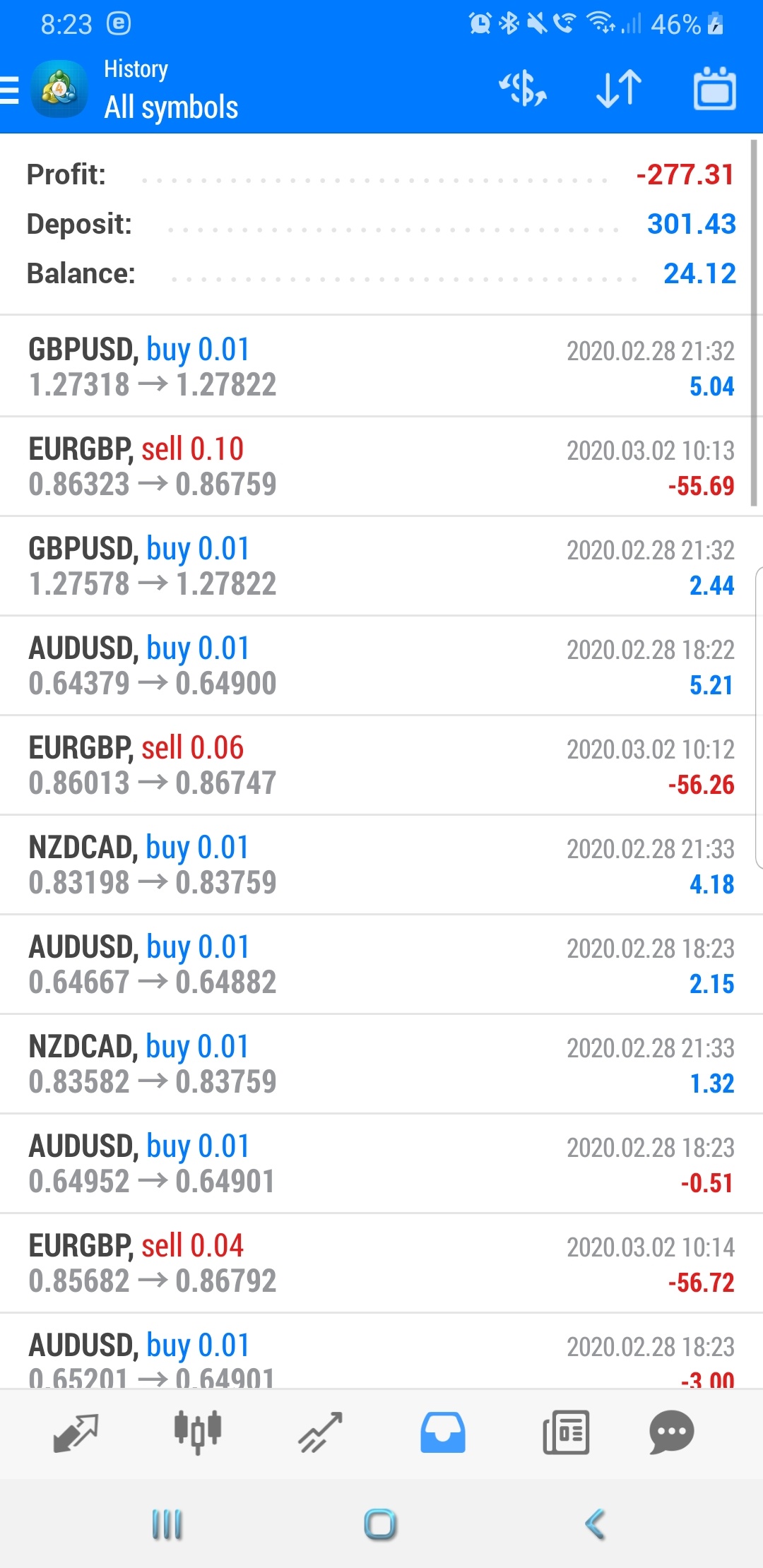Open the EURGBP sell 0.10 trade
The height and width of the screenshot is (1568, 763).
click(x=381, y=467)
